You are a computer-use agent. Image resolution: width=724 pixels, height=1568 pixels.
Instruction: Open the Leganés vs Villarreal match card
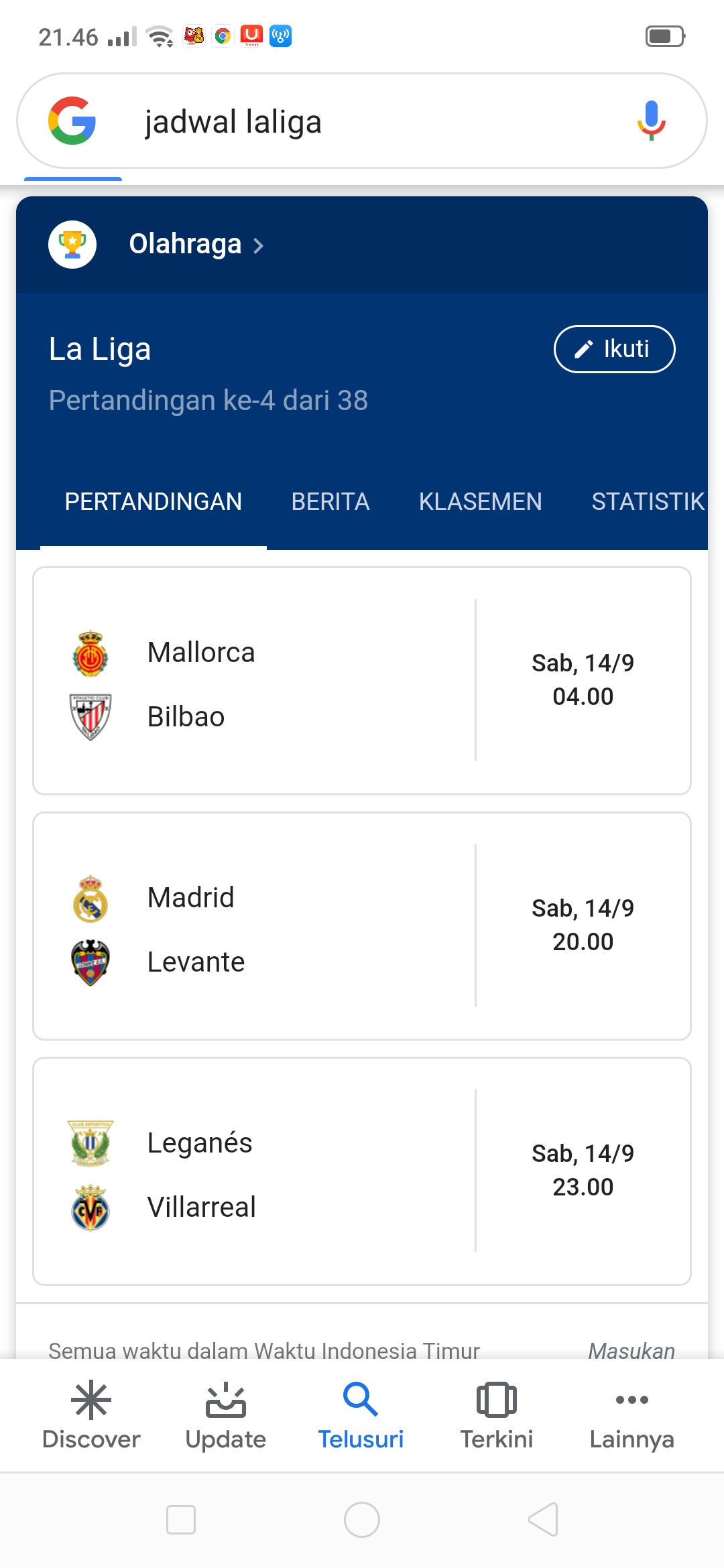362,1171
